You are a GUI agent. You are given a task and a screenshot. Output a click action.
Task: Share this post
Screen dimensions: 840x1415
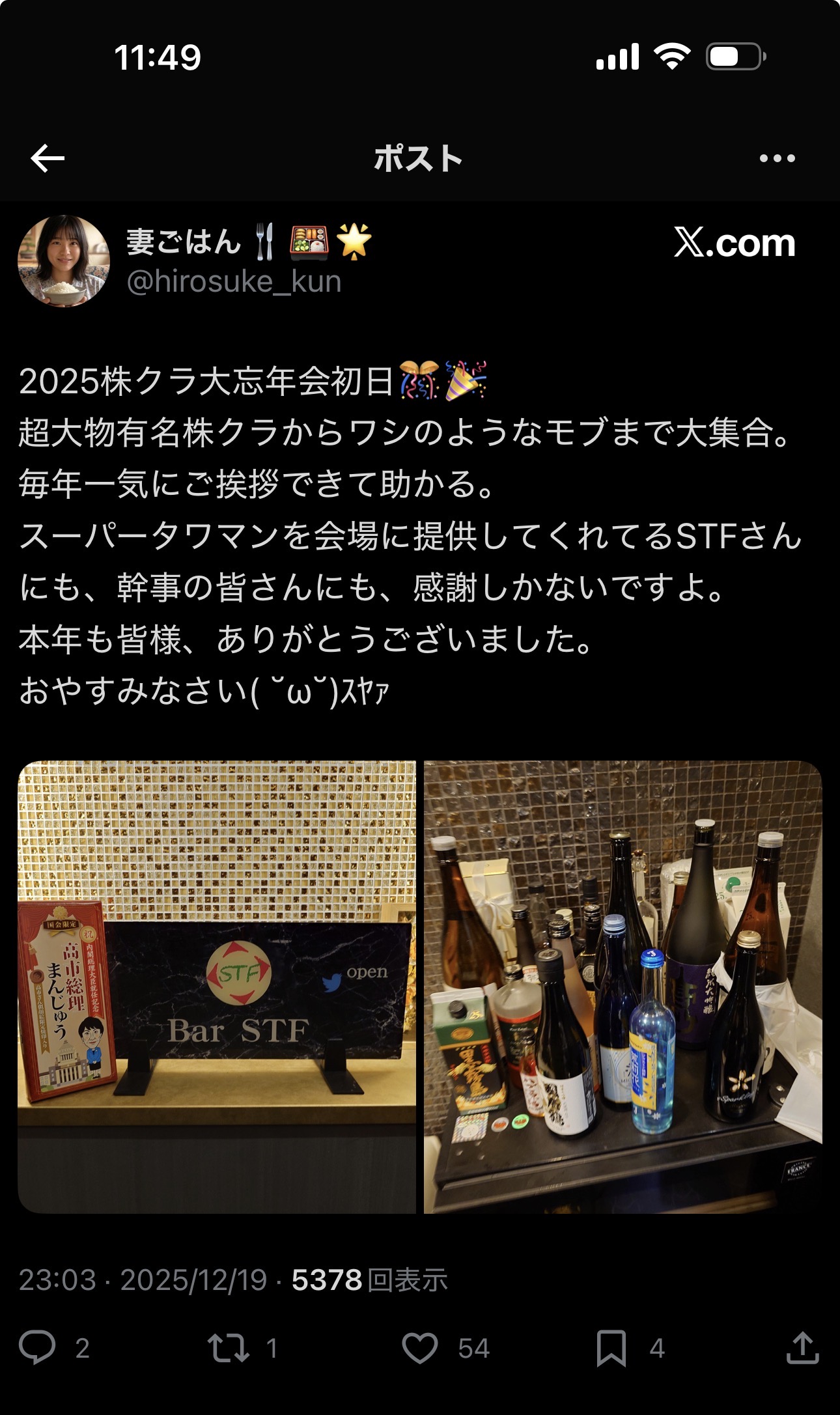(x=802, y=1347)
